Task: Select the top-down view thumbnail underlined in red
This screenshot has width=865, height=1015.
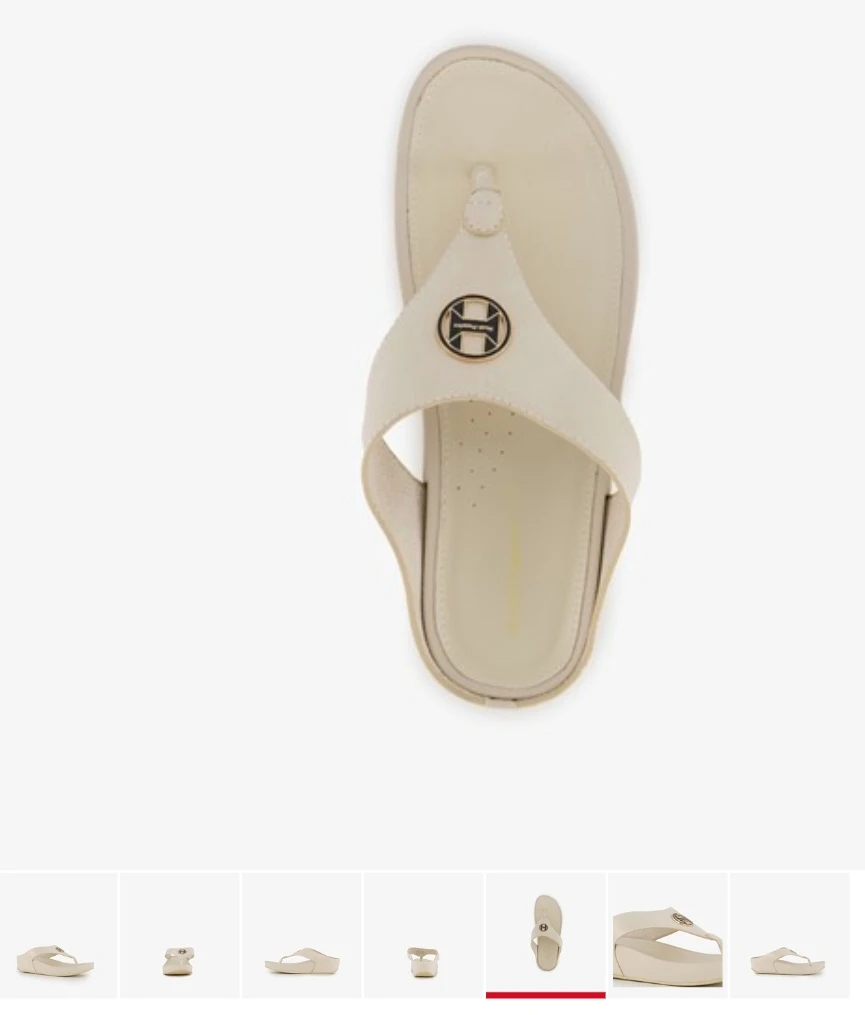Action: (x=545, y=933)
